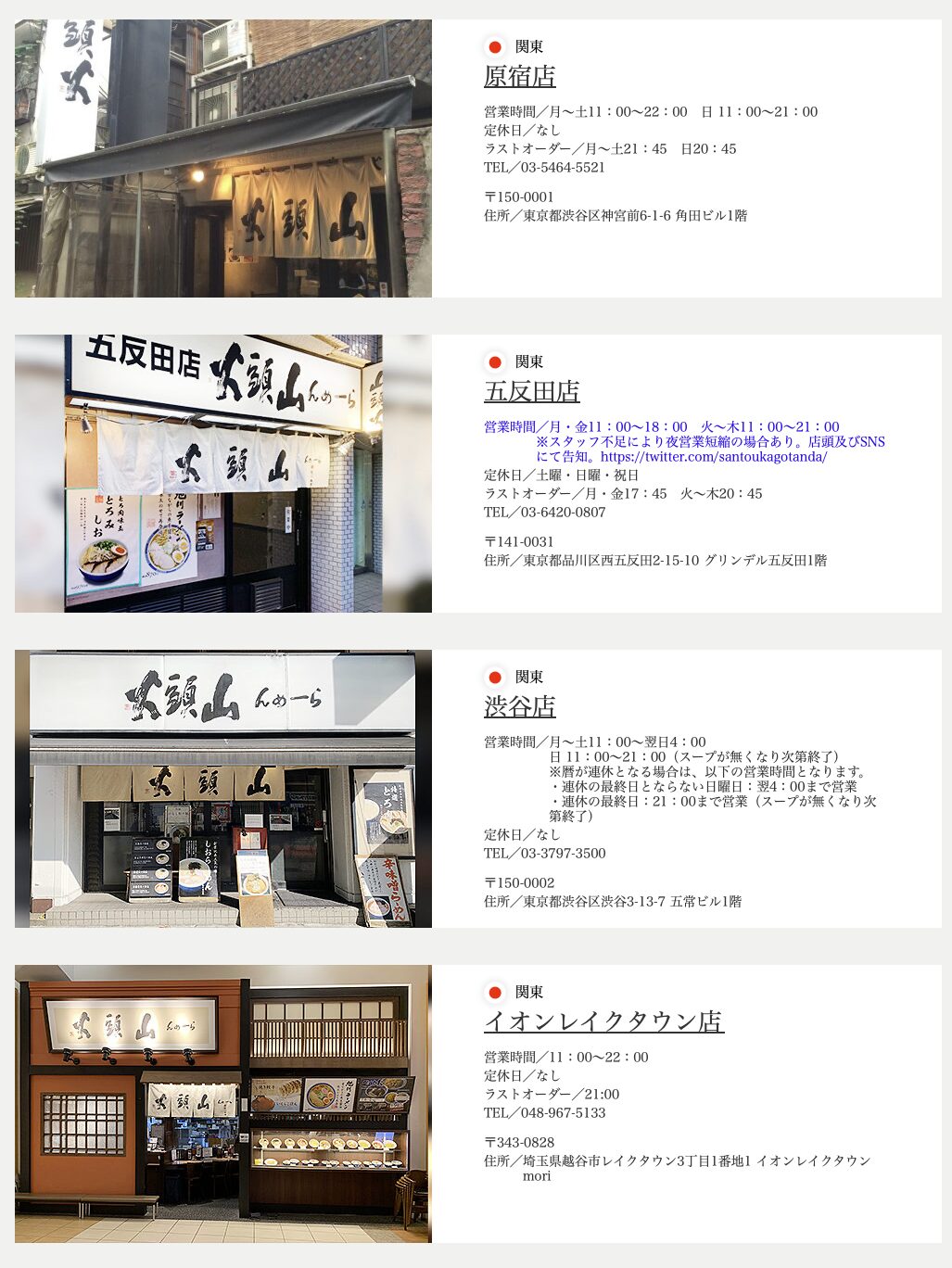Tap the 五反田店 storefront photo
This screenshot has width=952, height=1268.
[x=222, y=473]
